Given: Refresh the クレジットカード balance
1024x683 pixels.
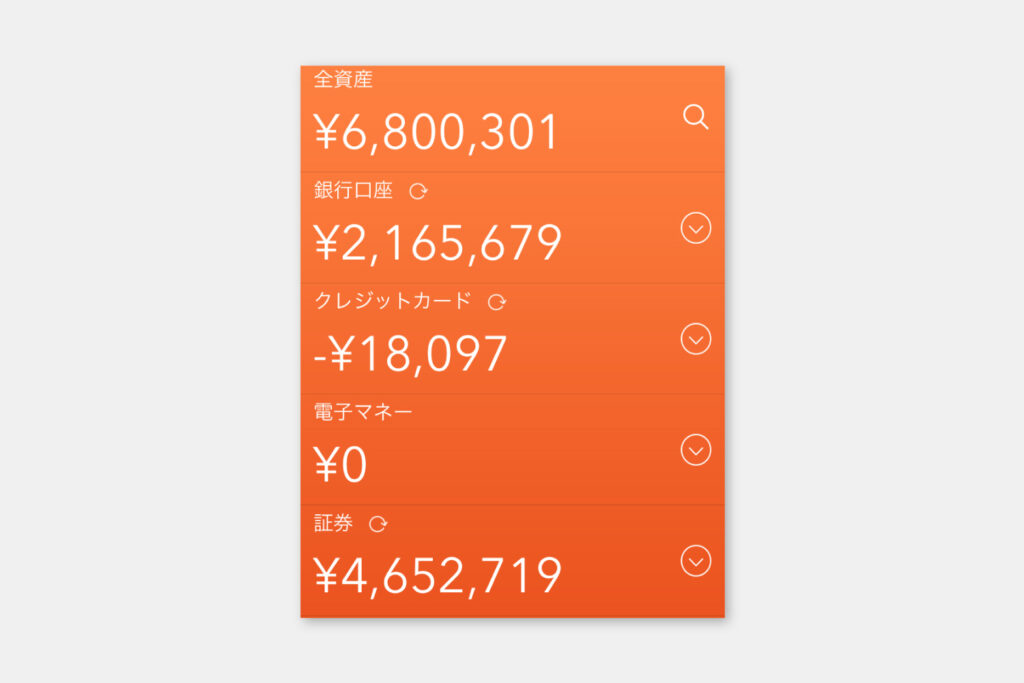Looking at the screenshot, I should [x=497, y=302].
